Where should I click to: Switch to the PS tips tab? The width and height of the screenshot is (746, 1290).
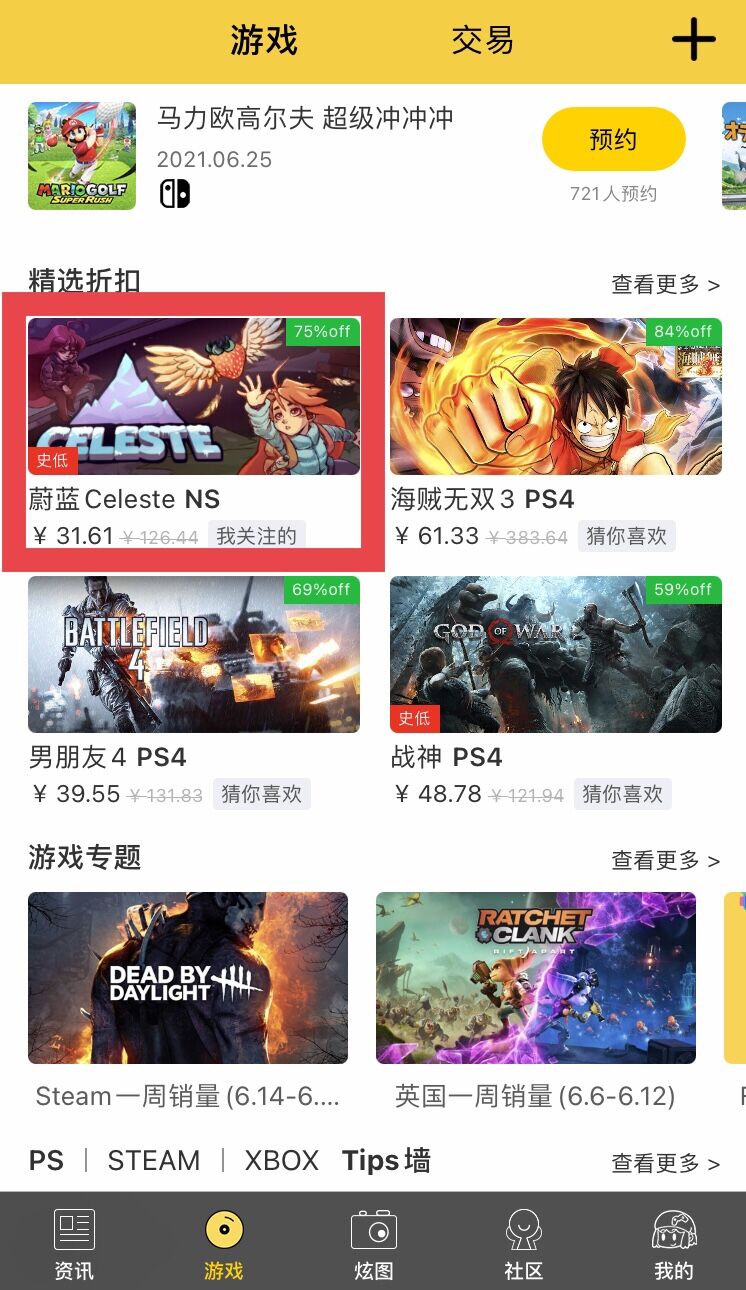46,1161
